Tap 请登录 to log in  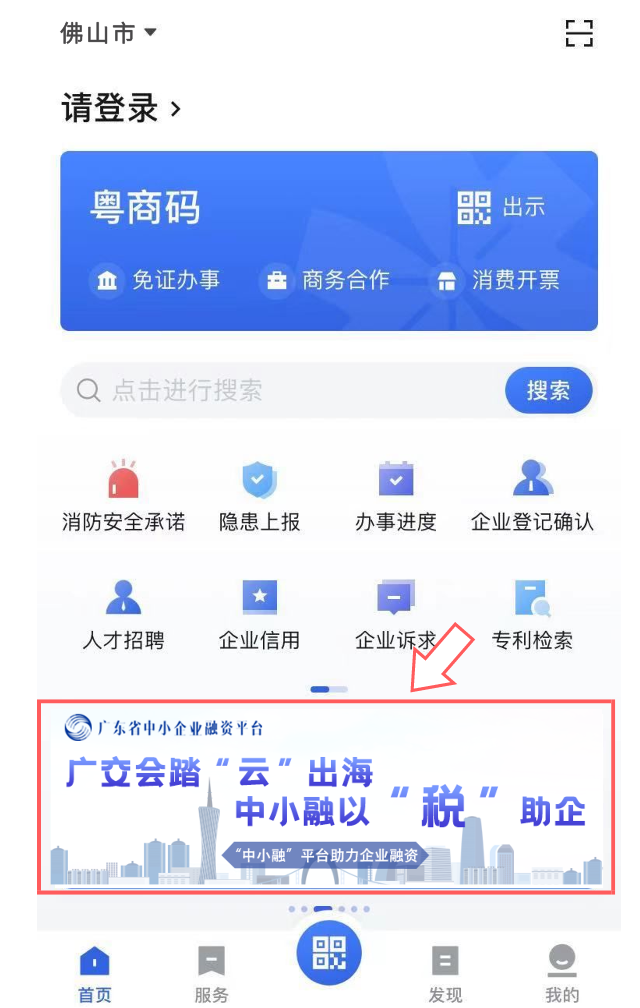tap(121, 109)
